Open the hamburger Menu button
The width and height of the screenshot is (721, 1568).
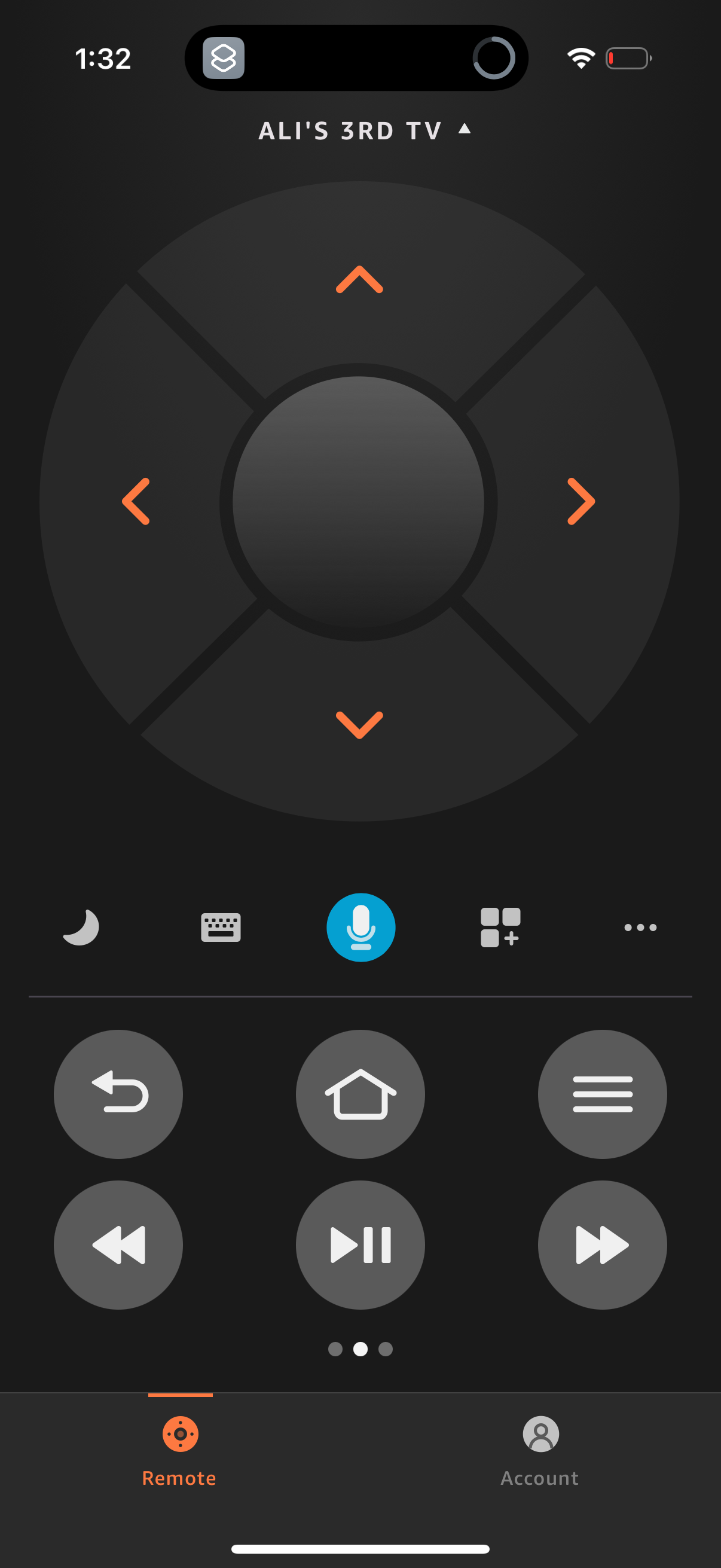click(602, 1094)
